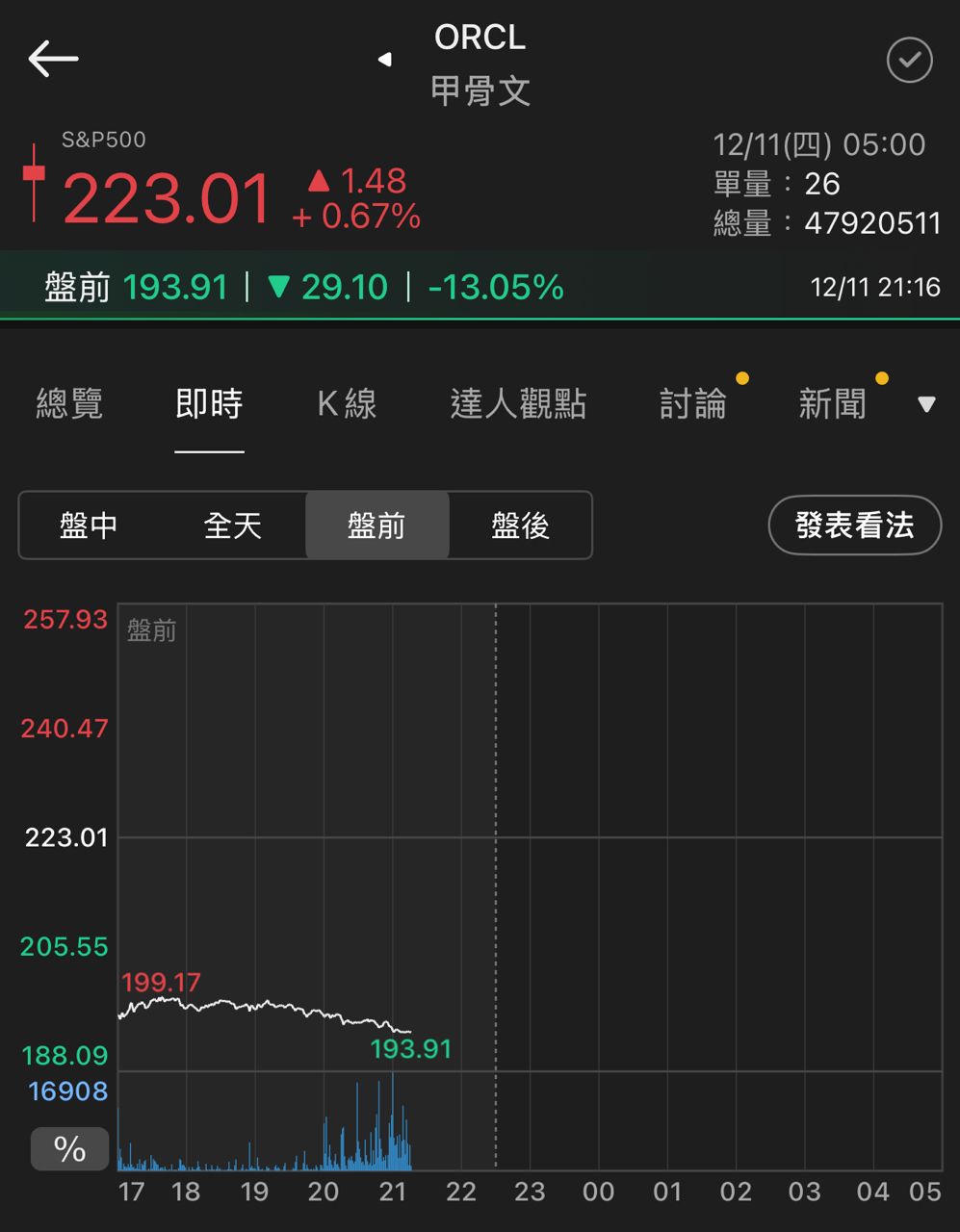960x1232 pixels.
Task: Go back using the arrow icon
Action: coord(53,60)
